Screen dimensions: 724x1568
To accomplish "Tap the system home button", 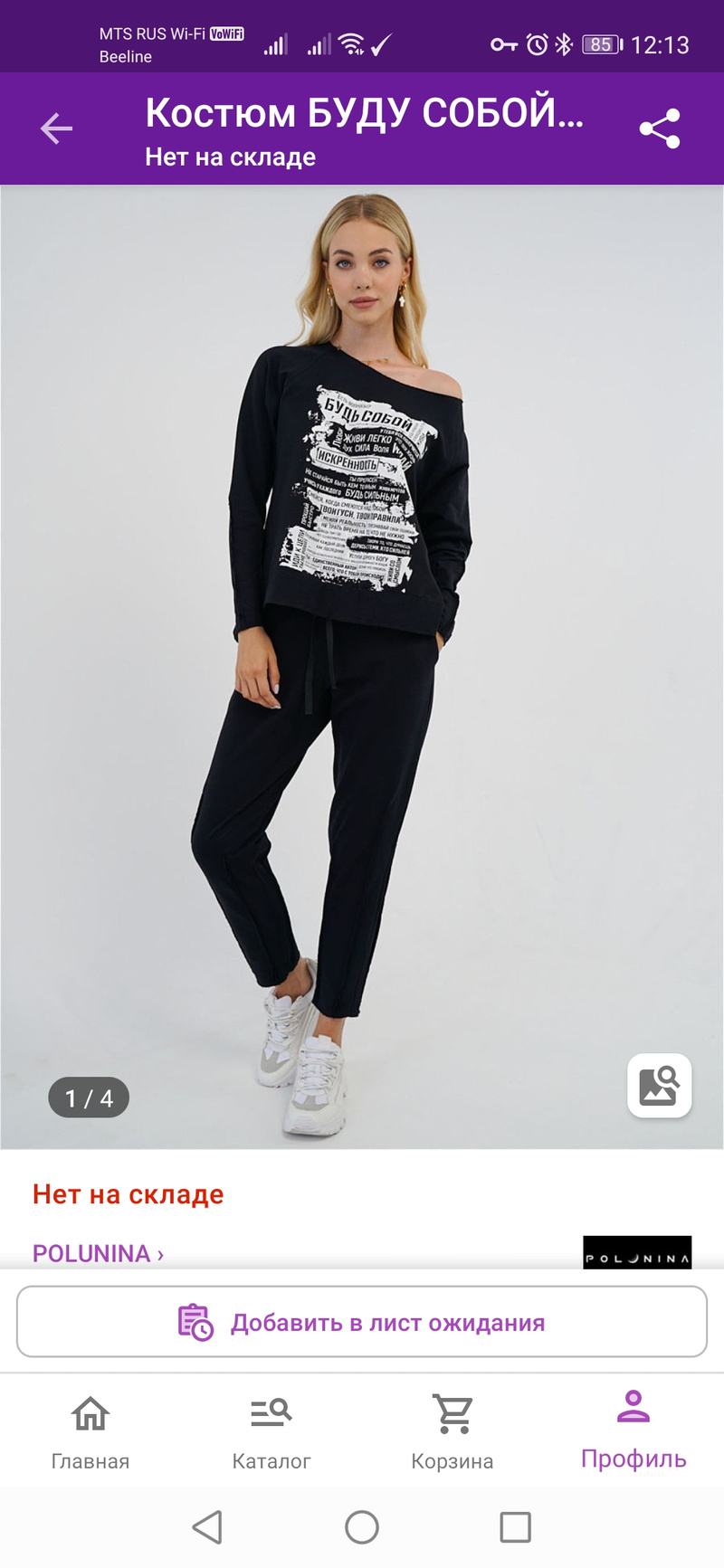I will pos(362,1527).
